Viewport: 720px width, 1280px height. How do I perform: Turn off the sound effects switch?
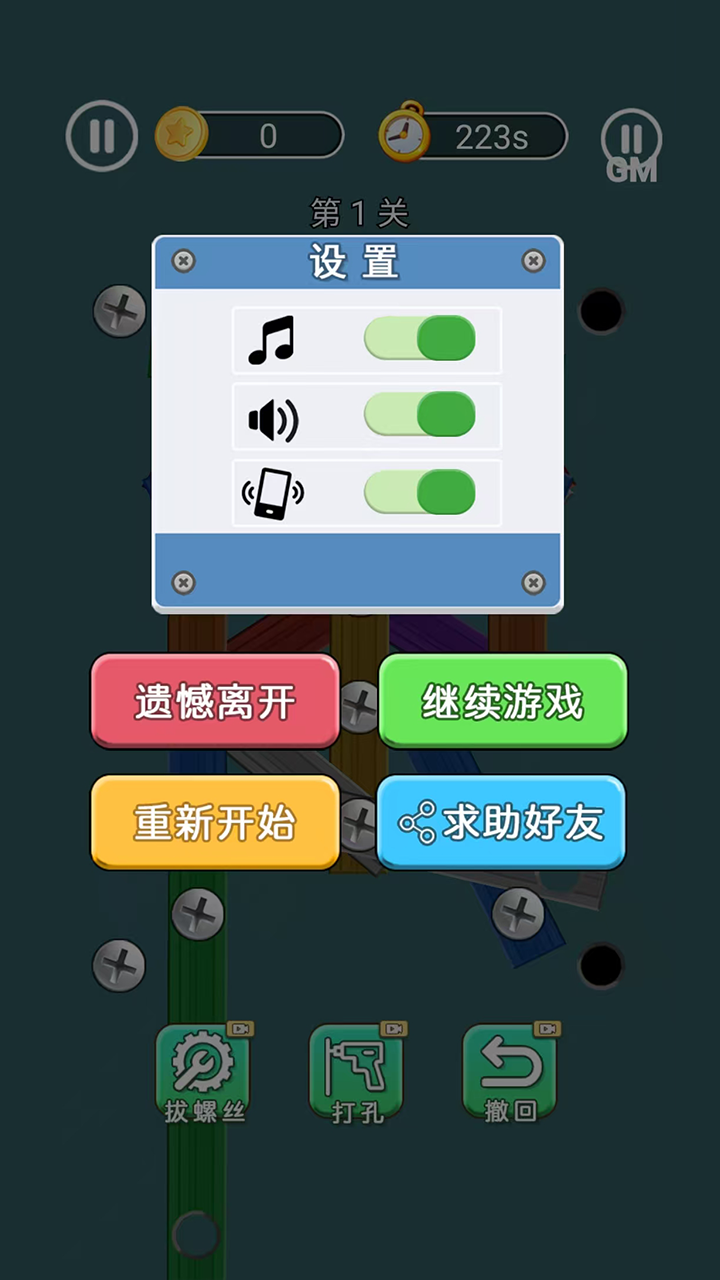click(x=419, y=414)
